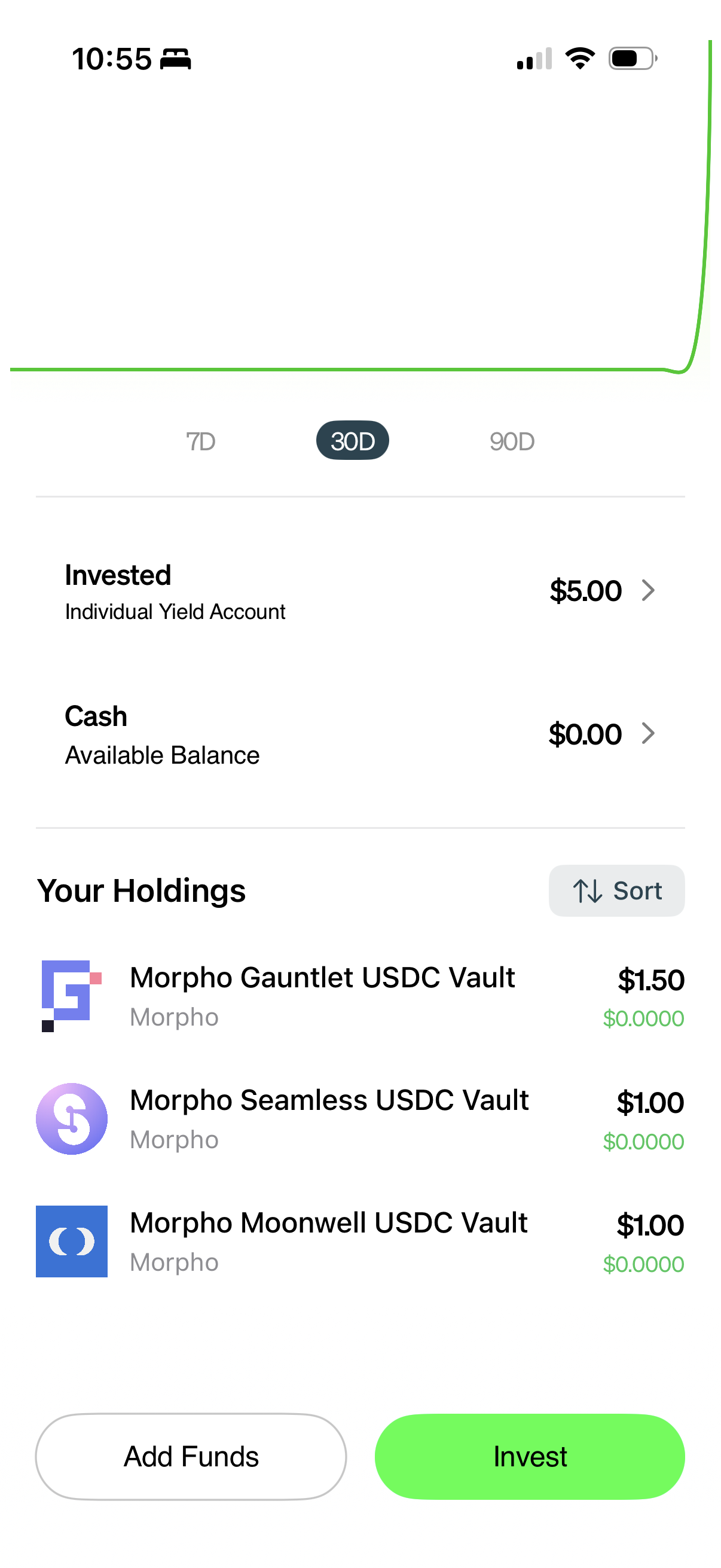Select the Morpho Seamless USDC Vault icon
Viewport: 721px width, 1568px height.
point(72,1118)
